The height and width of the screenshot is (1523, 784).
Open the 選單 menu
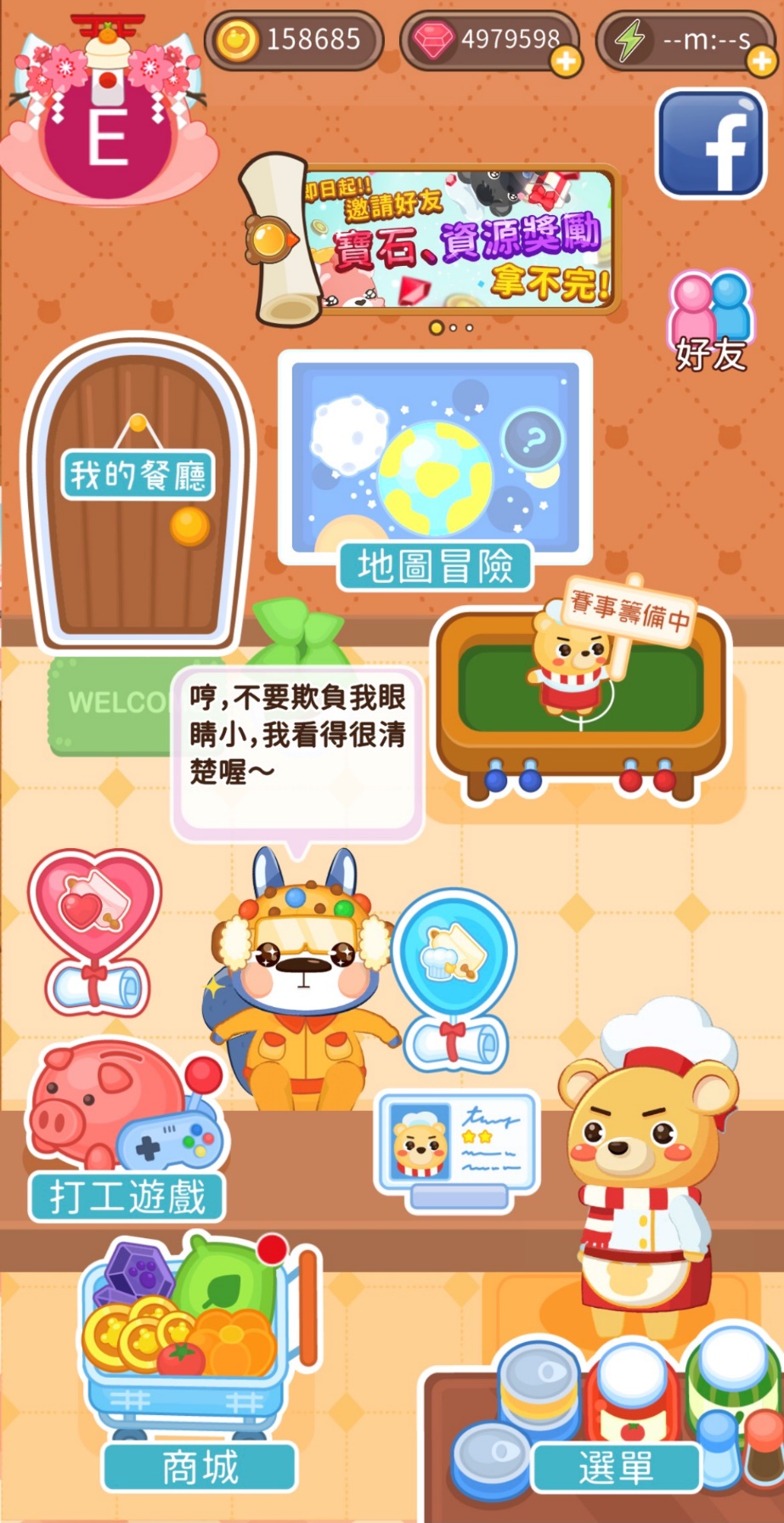click(616, 1466)
